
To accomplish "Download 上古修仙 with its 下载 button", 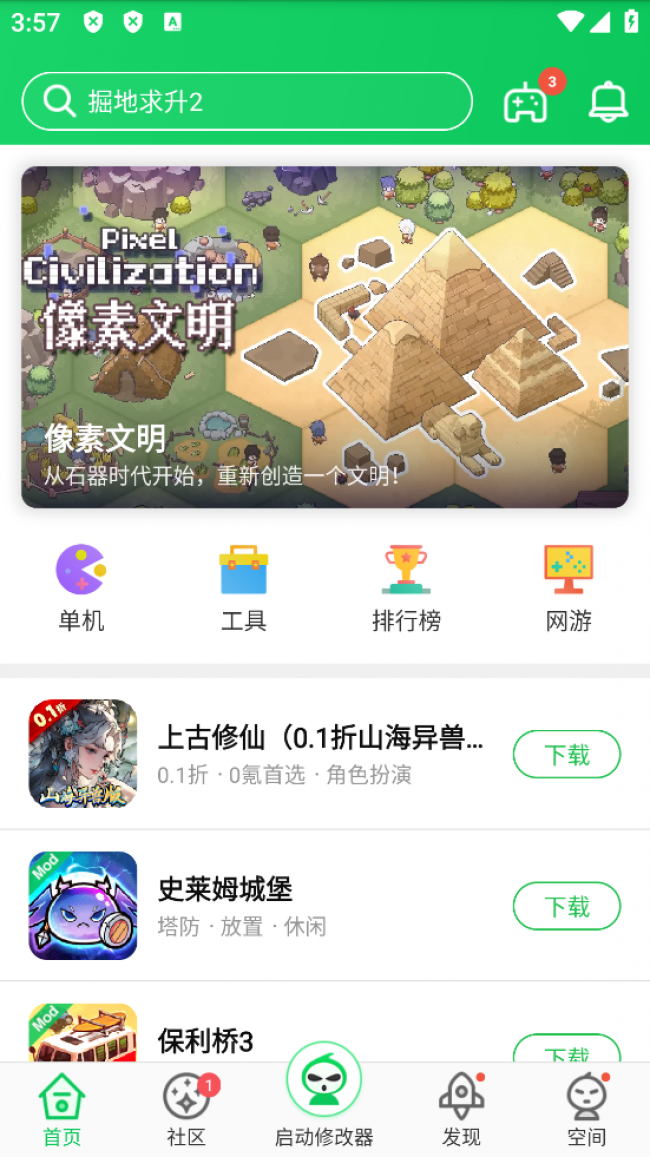I will tap(566, 755).
